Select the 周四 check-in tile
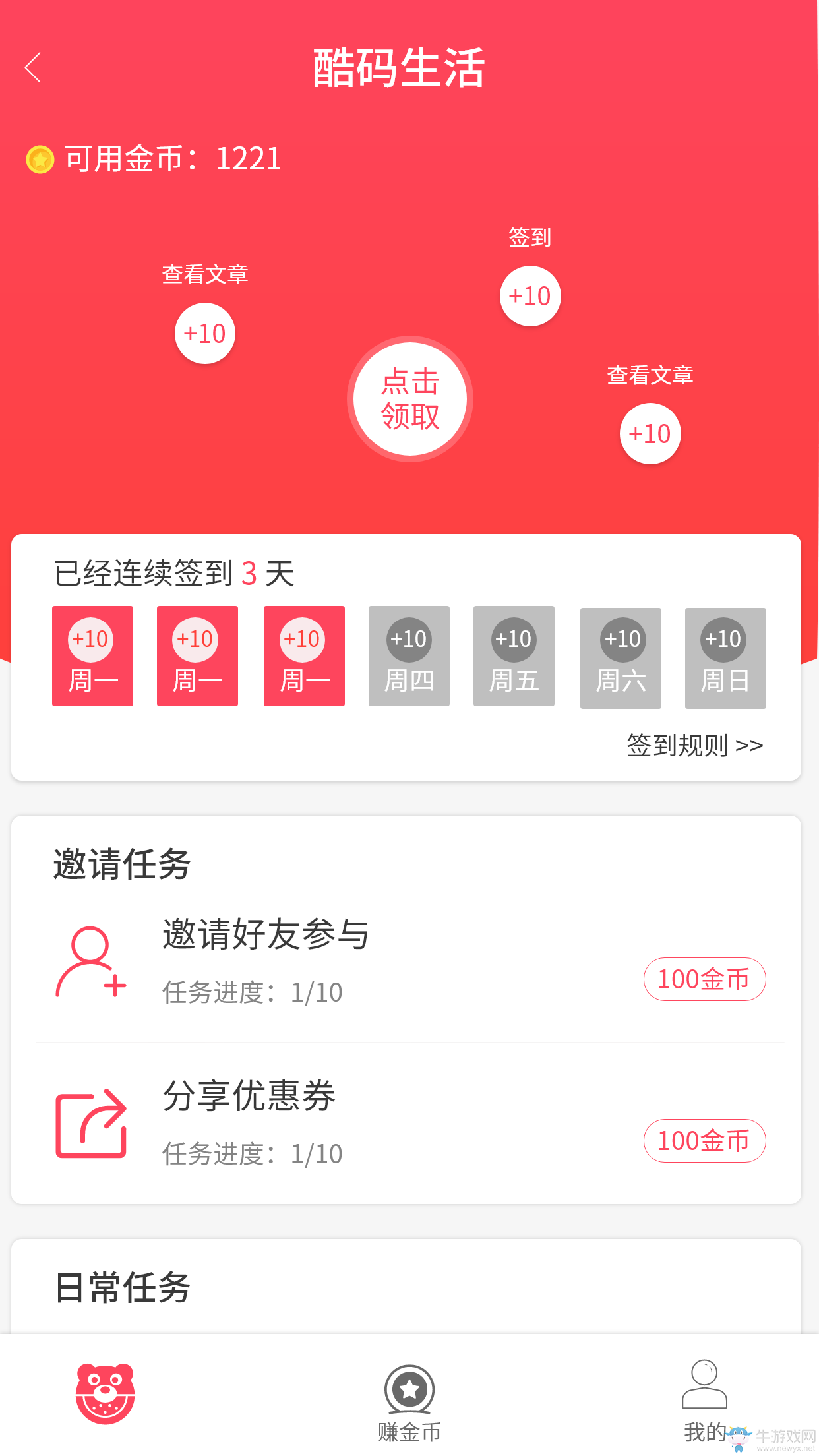 (409, 656)
